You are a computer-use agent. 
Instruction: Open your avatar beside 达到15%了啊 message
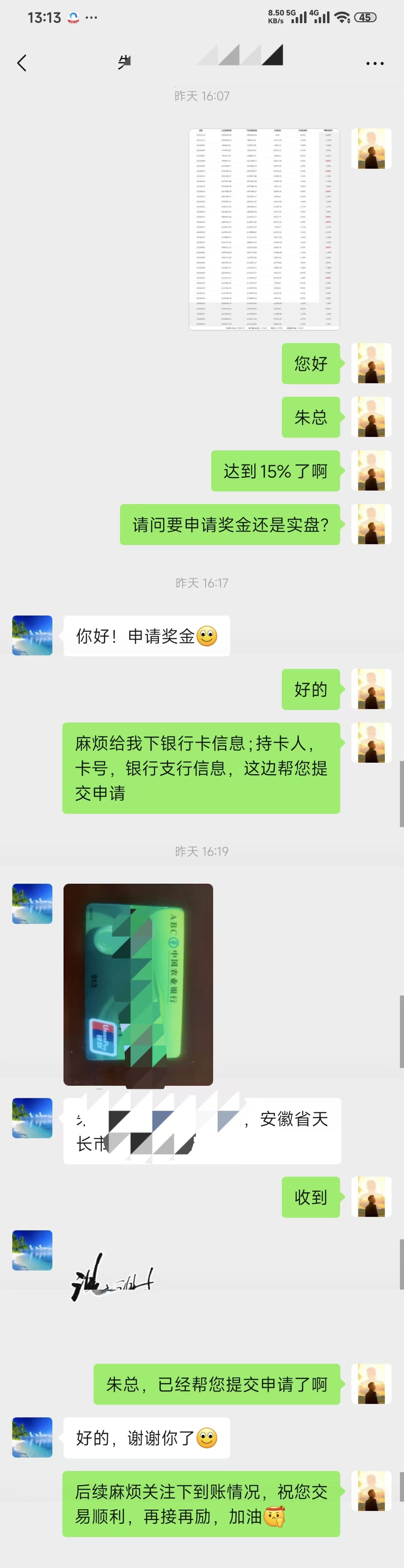tap(371, 470)
